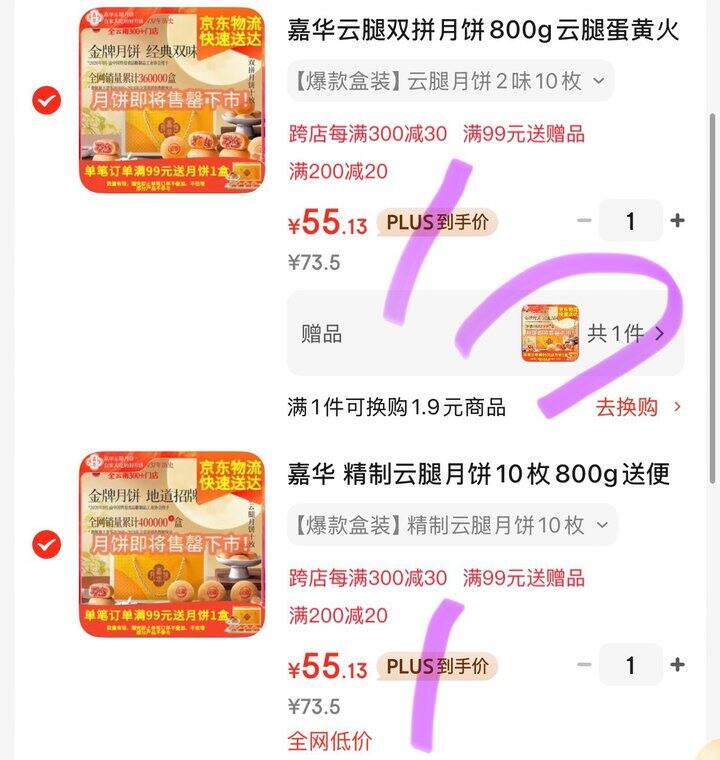This screenshot has height=760, width=720.
Task: Increase quantity of 嘉华云腿双拼月饼
Action: pos(678,221)
